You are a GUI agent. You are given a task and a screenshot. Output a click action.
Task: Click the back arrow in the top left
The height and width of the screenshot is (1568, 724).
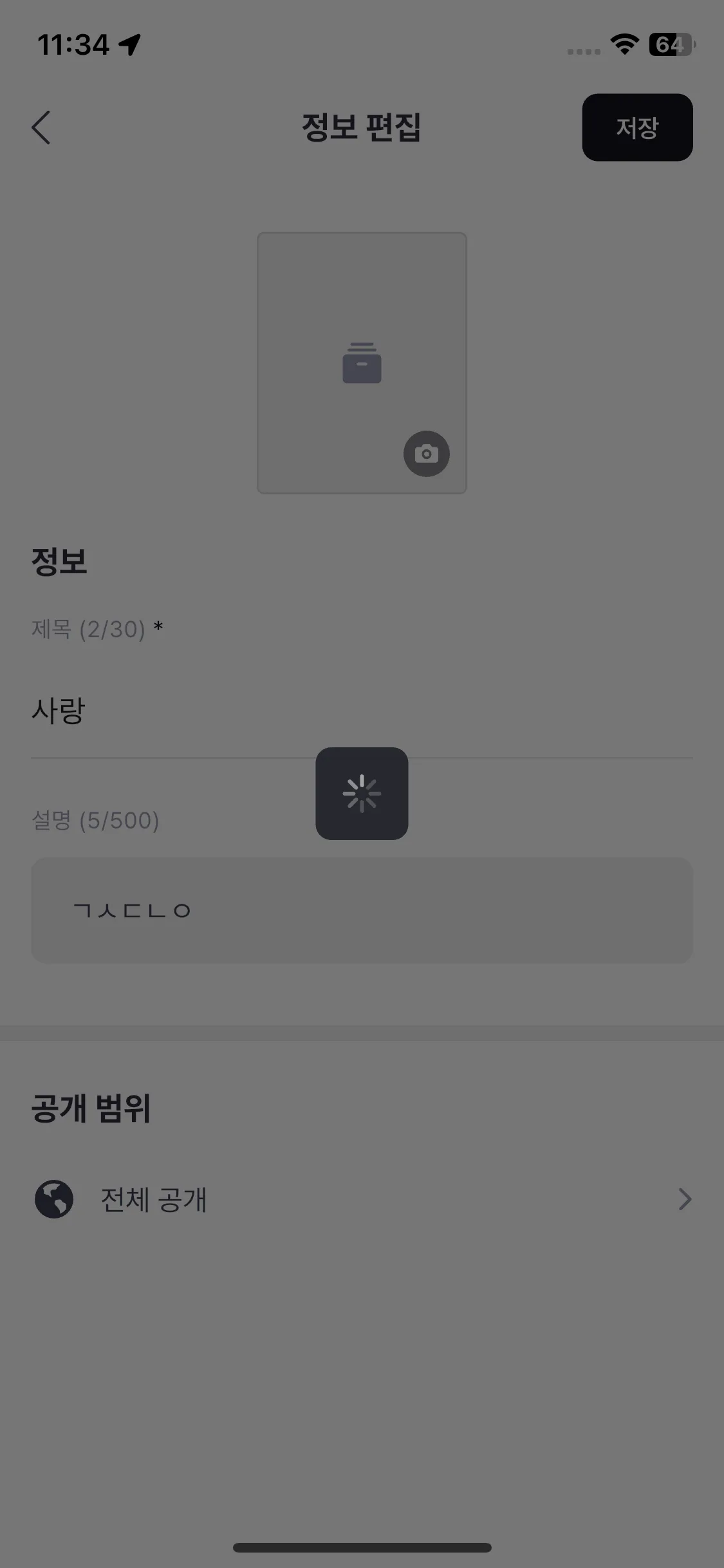(x=41, y=127)
